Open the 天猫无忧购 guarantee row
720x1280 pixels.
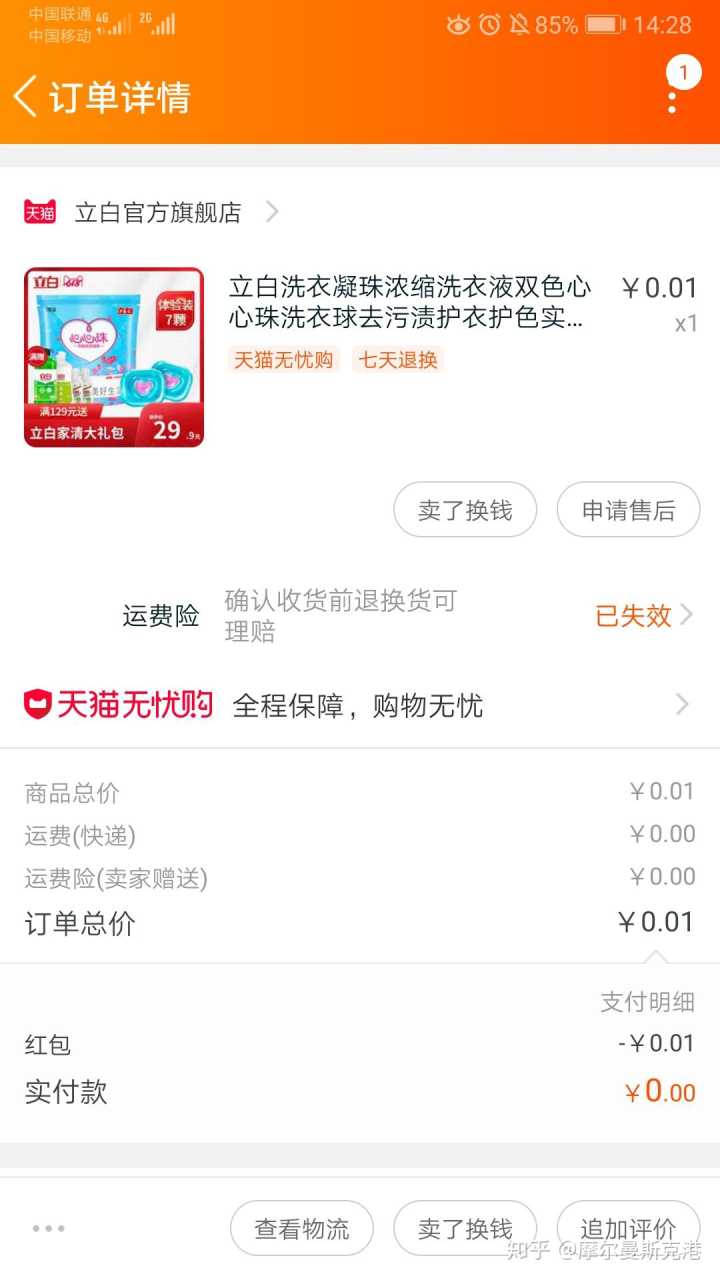pyautogui.click(x=360, y=706)
